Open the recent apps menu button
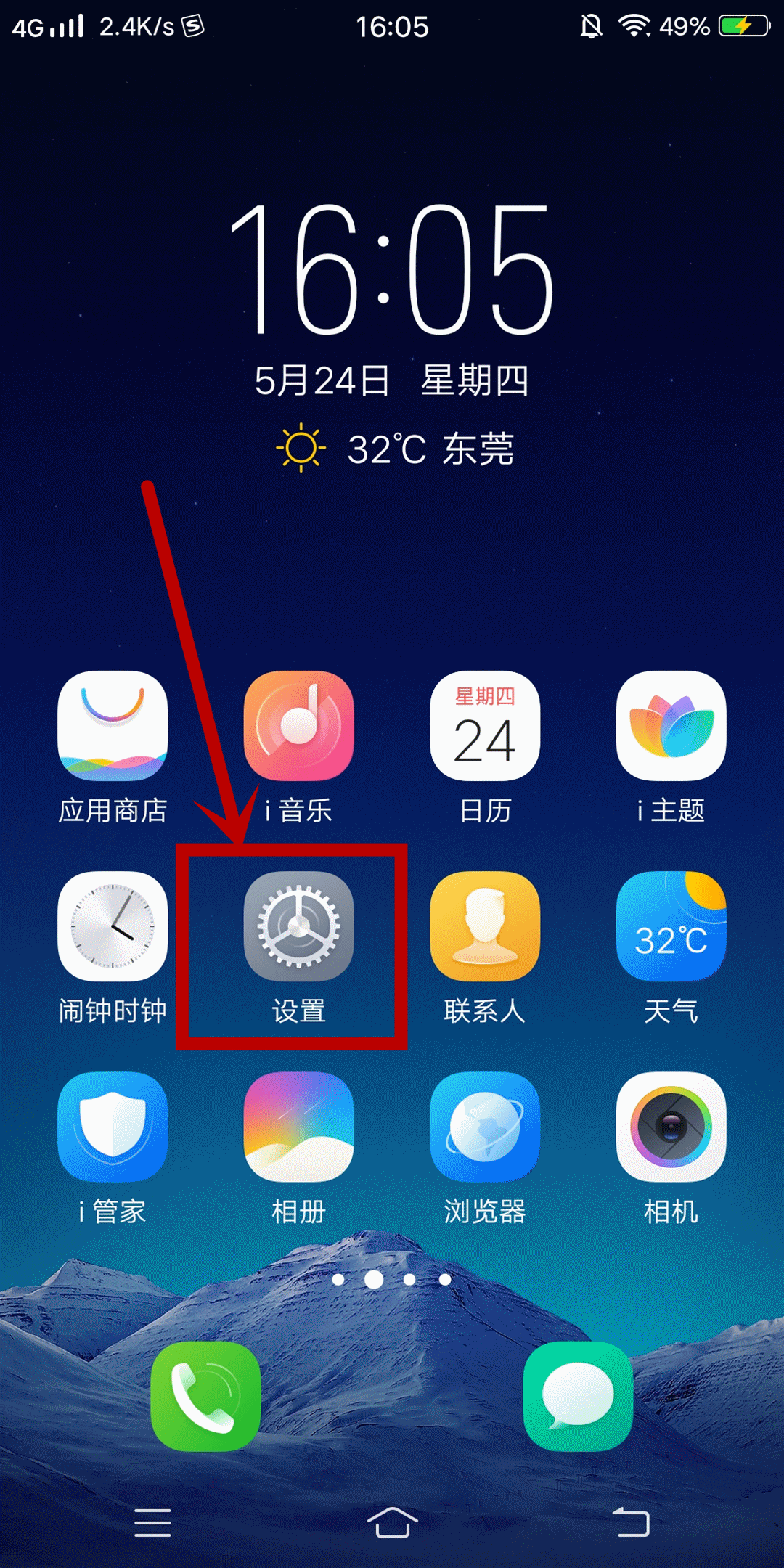 pos(153,1522)
